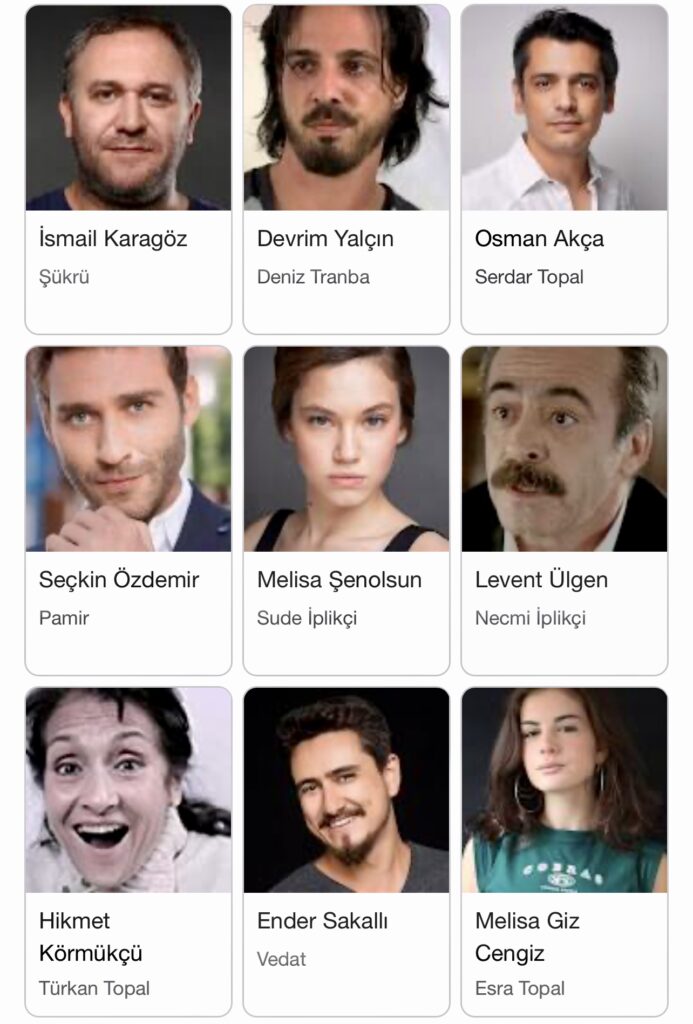Tap Melisa Giz Cengiz card
Screen dimensions: 693x1024
(x=564, y=850)
